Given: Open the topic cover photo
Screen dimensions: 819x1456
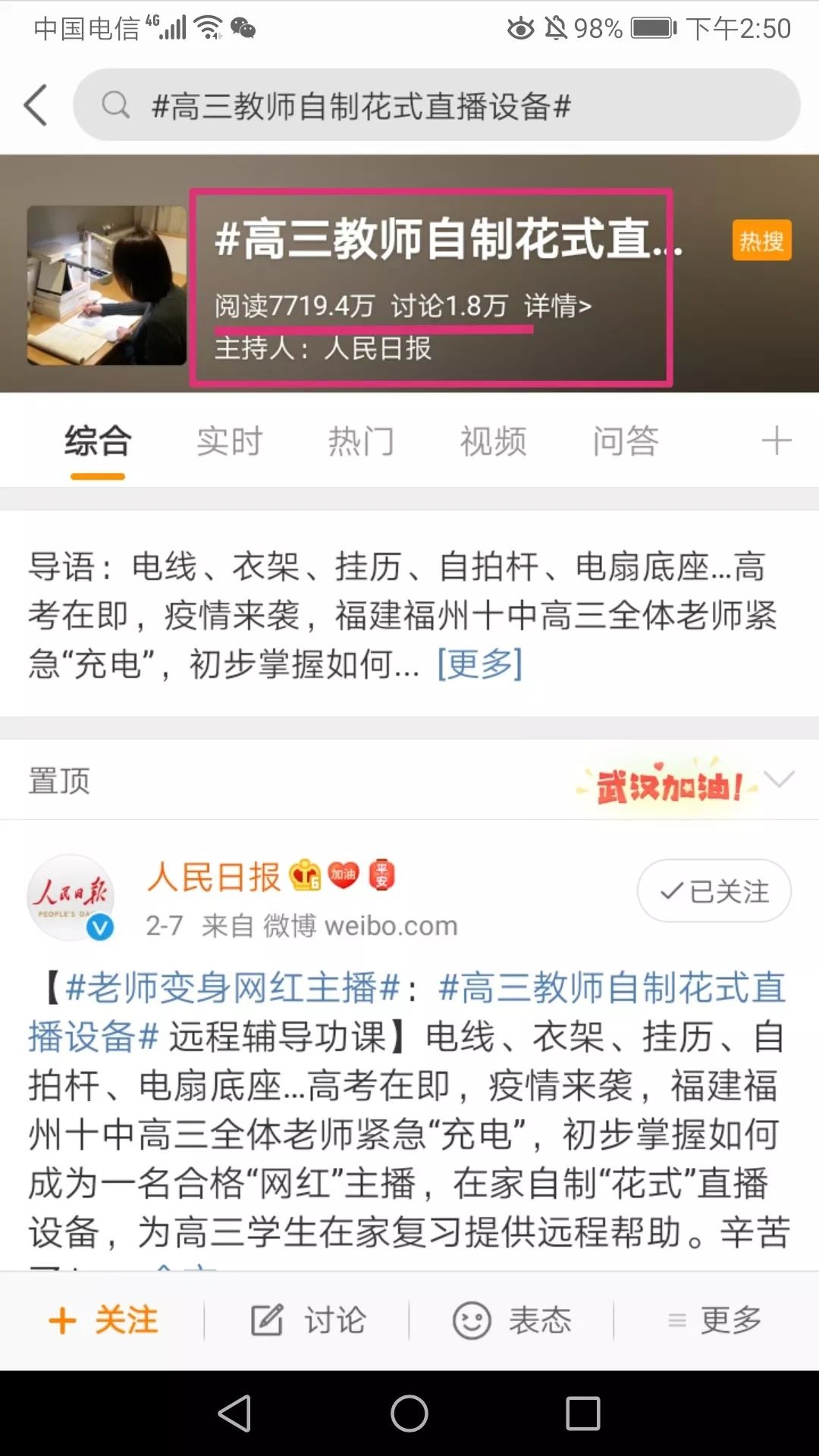Looking at the screenshot, I should click(107, 285).
